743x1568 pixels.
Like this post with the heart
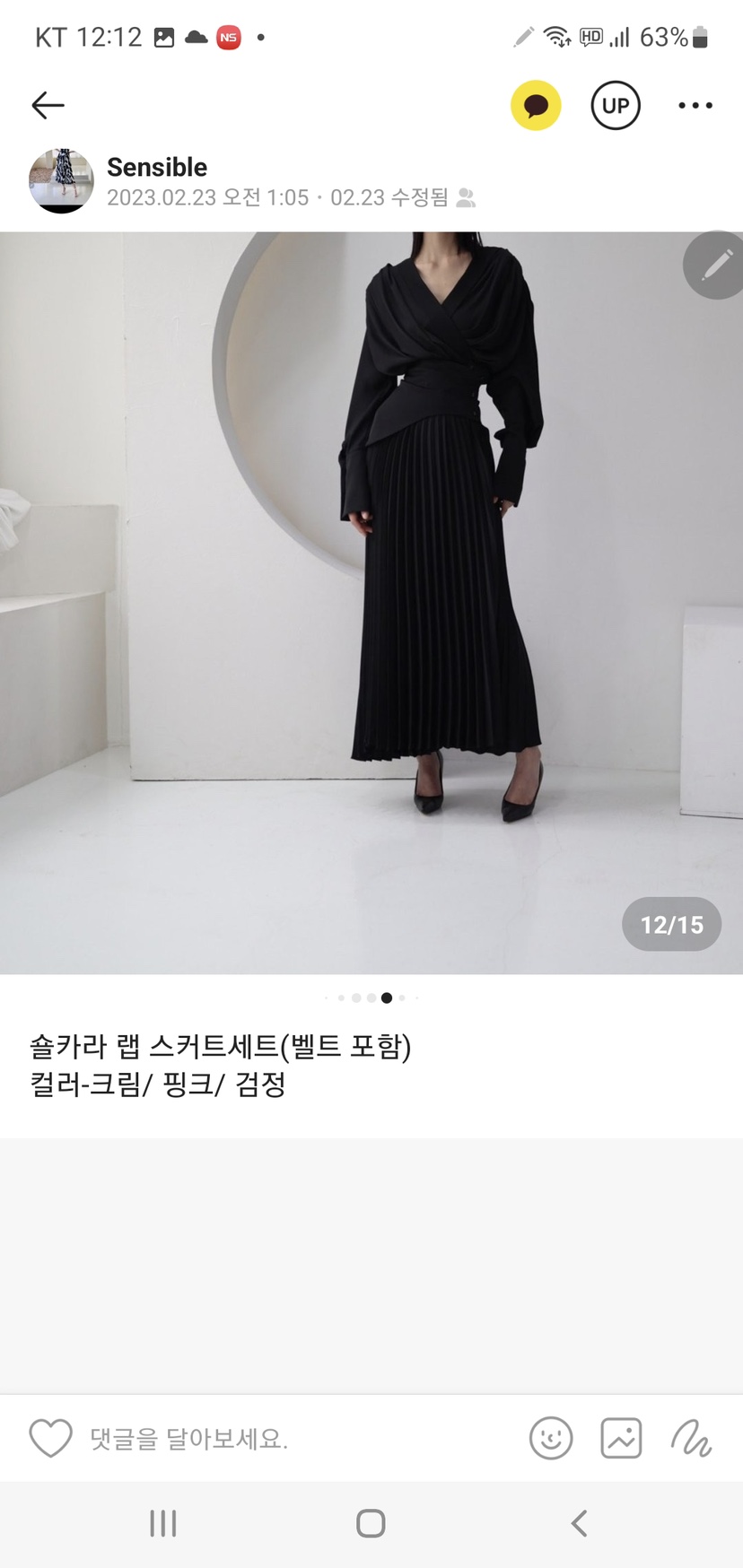click(51, 1439)
